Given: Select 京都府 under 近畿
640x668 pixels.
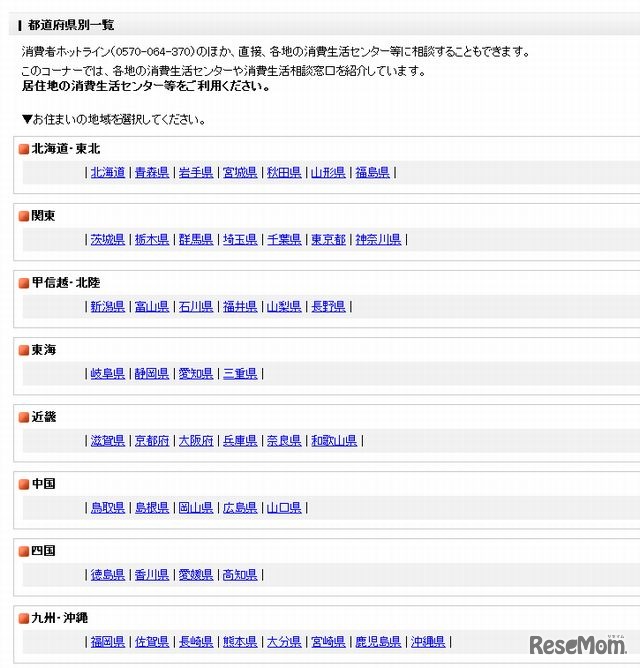Looking at the screenshot, I should pyautogui.click(x=152, y=441).
